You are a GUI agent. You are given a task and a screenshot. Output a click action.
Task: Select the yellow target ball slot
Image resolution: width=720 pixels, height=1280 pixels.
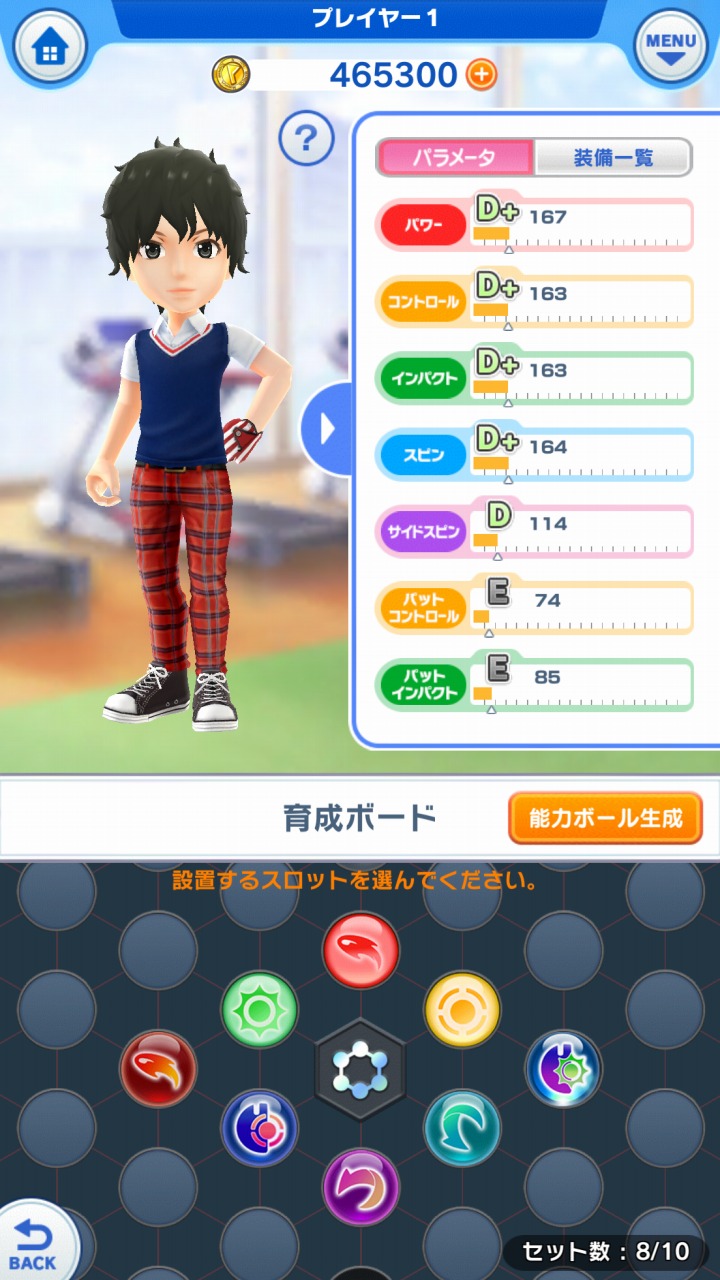(462, 1009)
